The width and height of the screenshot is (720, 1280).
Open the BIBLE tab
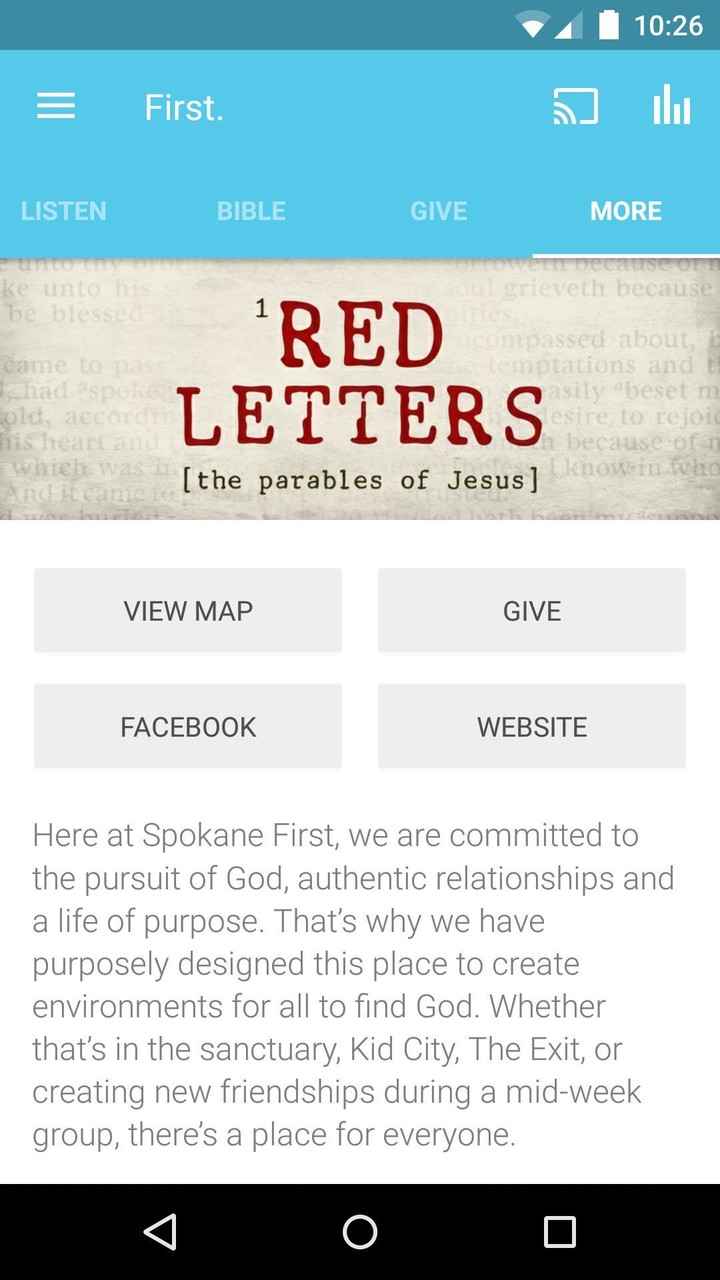[x=250, y=211]
